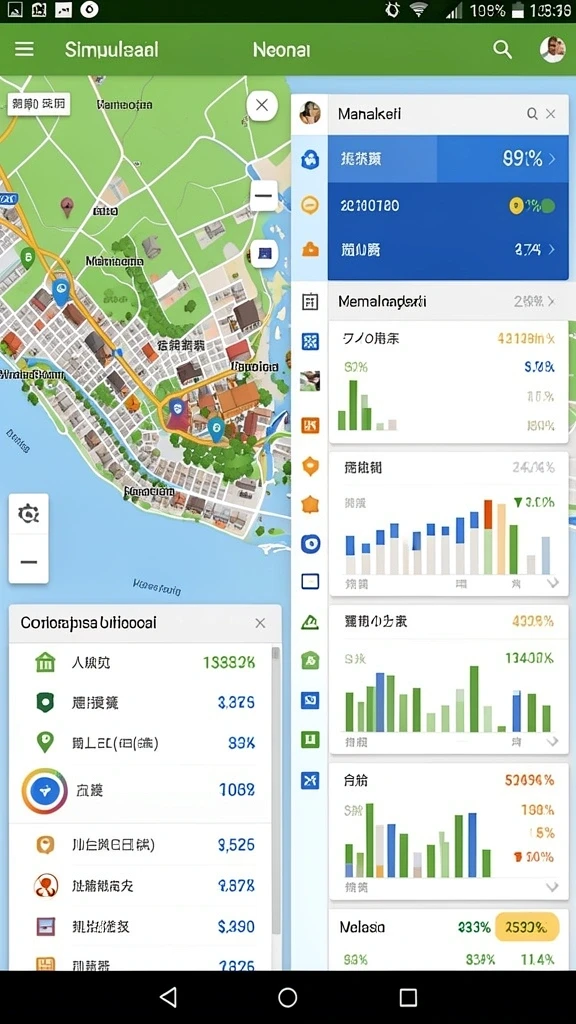Screen dimensions: 576x1024
Task: Search within the Manaketi panel
Action: click(532, 114)
